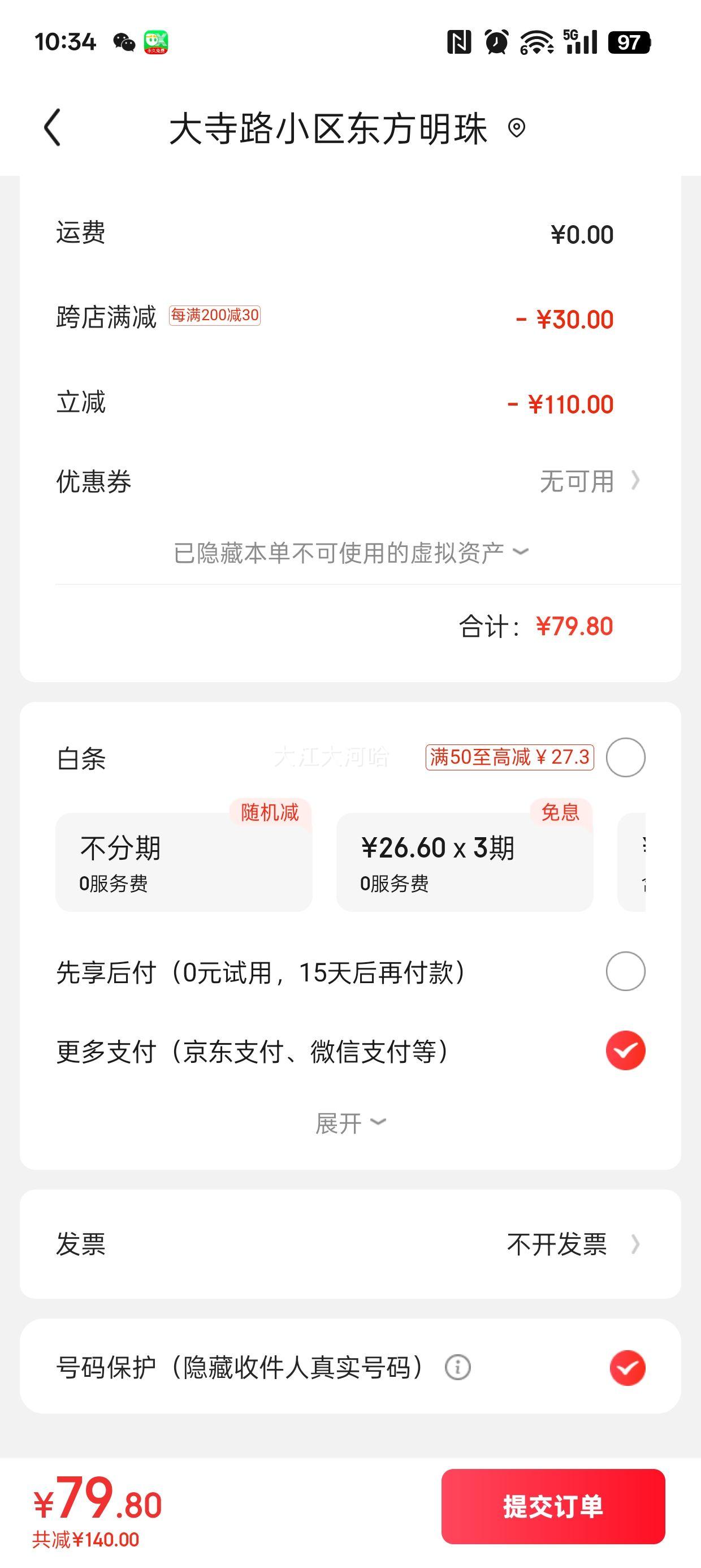This screenshot has height=1568, width=701.
Task: Select 更多支付 payment method
Action: (625, 1050)
